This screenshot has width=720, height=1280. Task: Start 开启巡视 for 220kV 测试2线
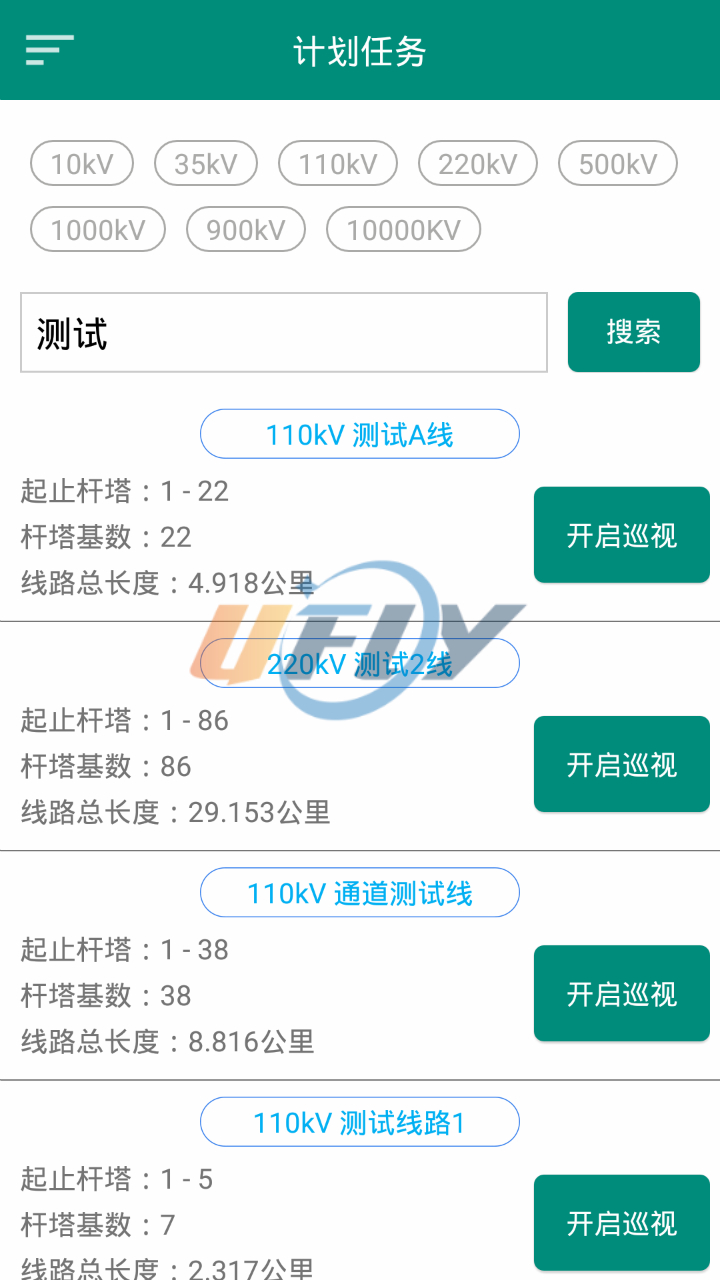[622, 764]
